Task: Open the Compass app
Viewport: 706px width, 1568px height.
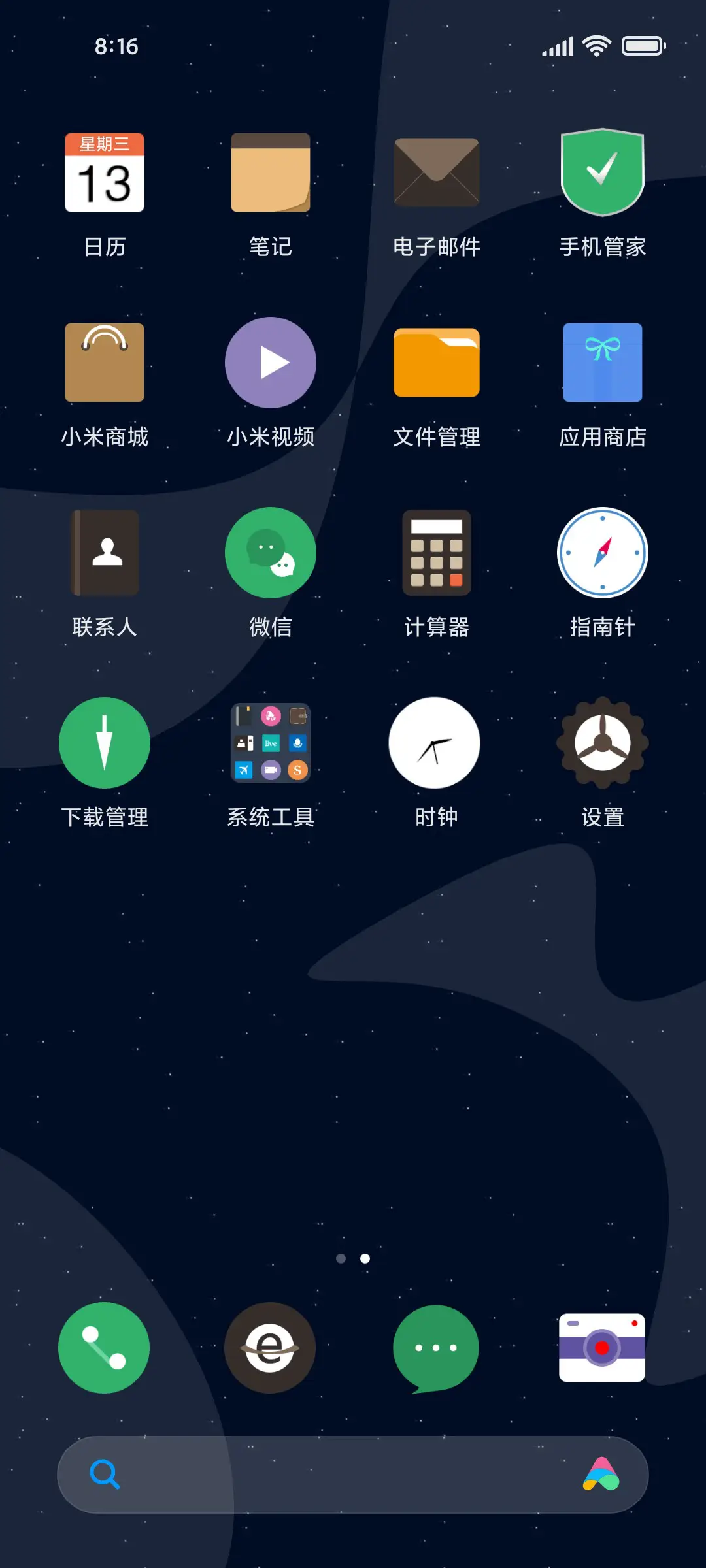Action: click(602, 552)
